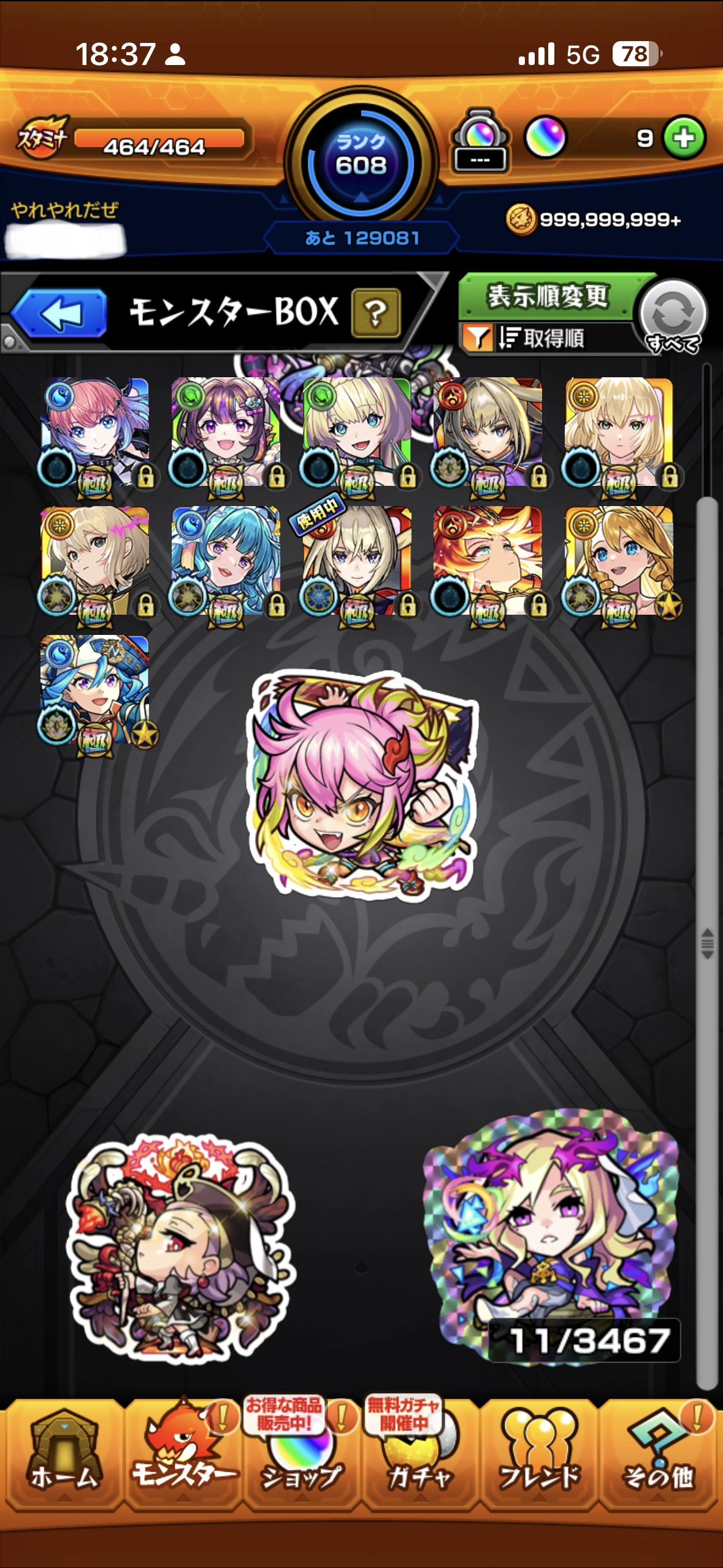Go back with the blue arrow button

(59, 313)
